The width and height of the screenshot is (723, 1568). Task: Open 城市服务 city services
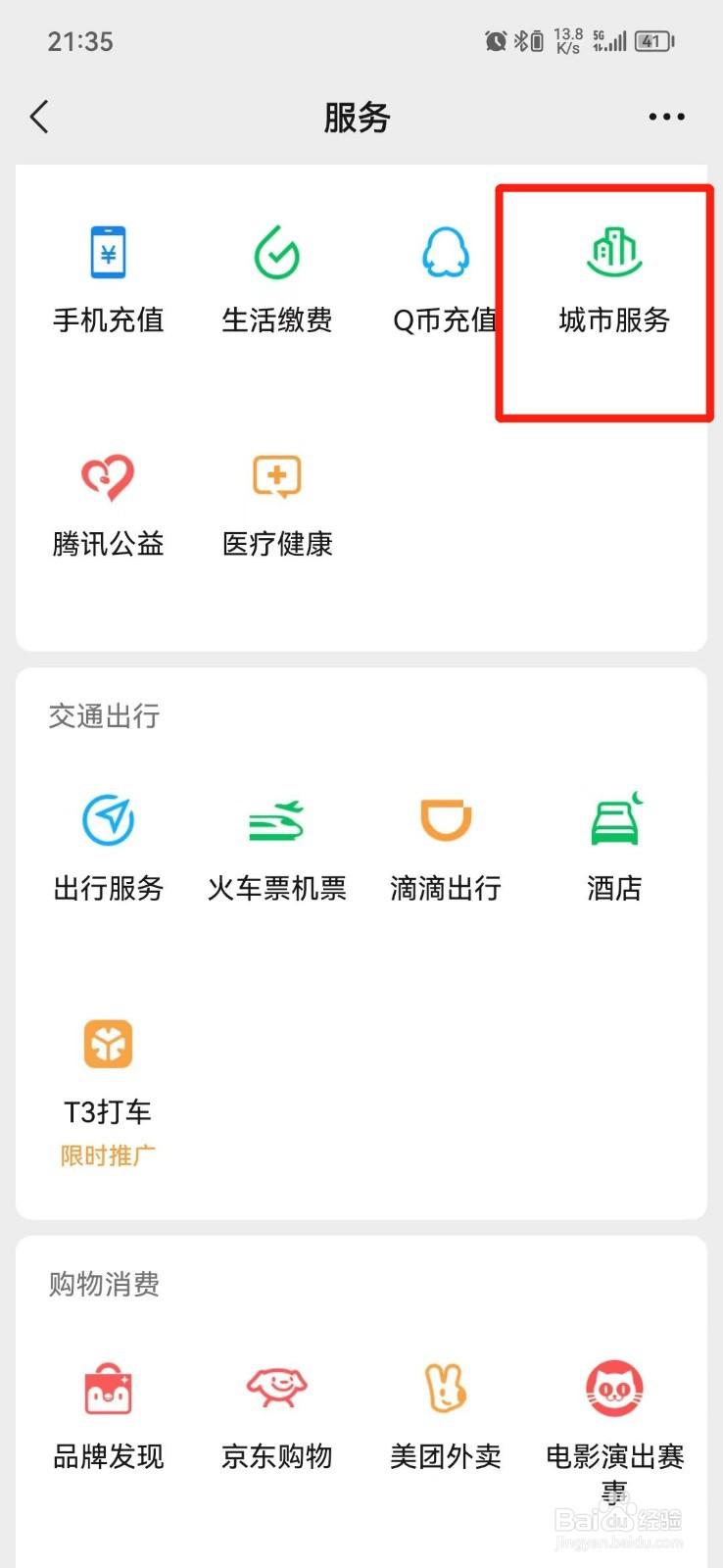tap(614, 279)
